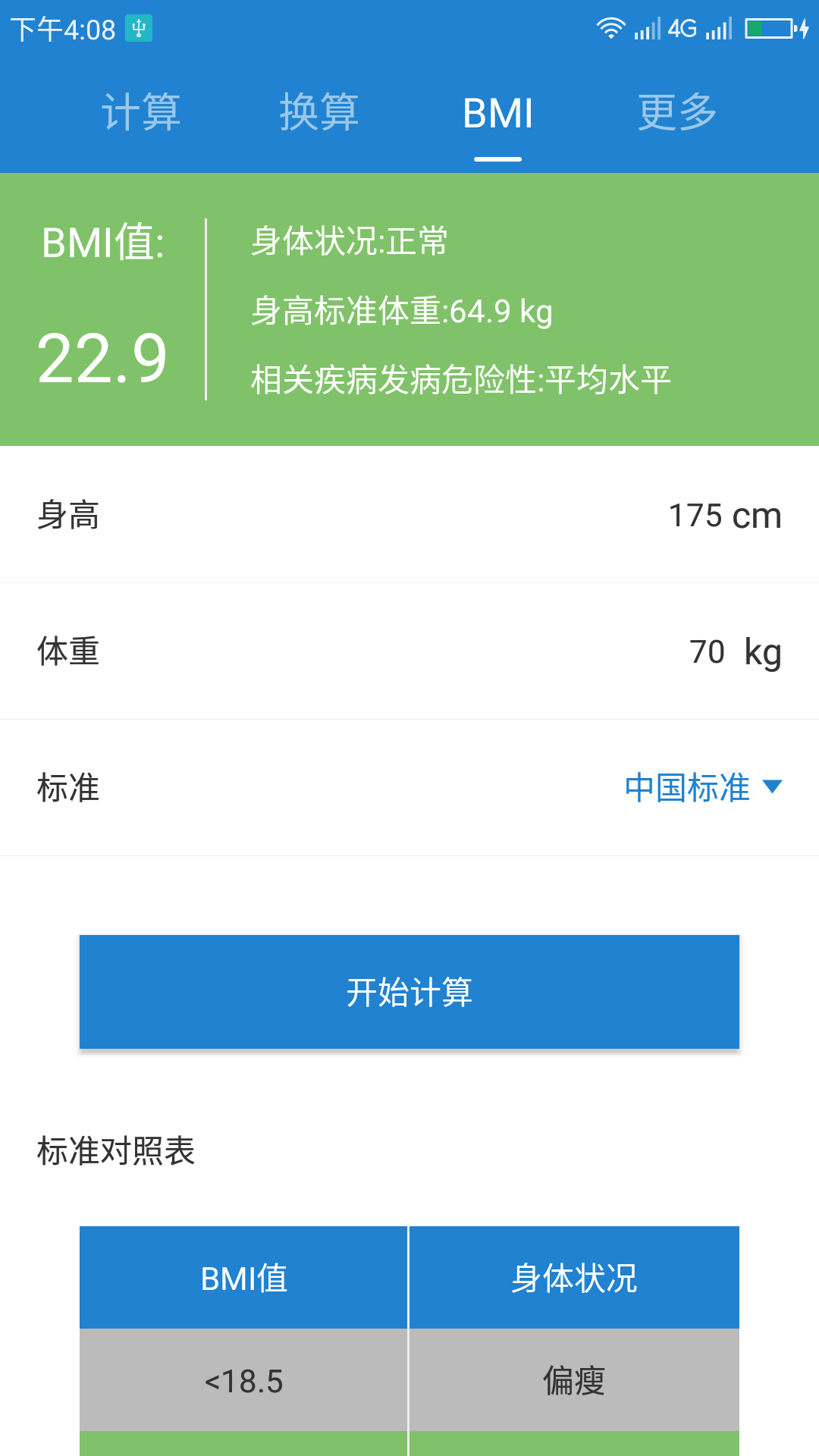
Task: View the 标准对照表 comparison table header
Action: (115, 1150)
